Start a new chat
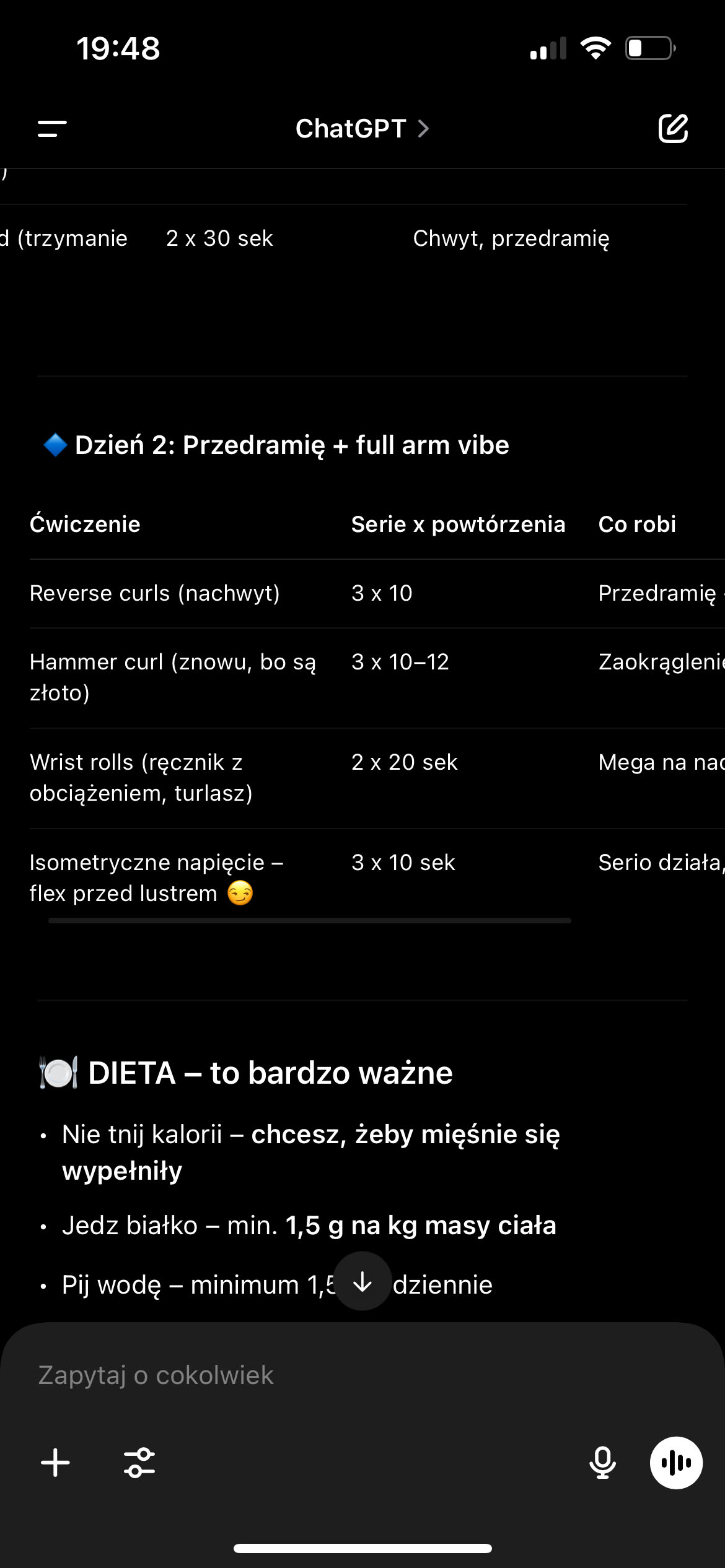725x1568 pixels. (673, 129)
